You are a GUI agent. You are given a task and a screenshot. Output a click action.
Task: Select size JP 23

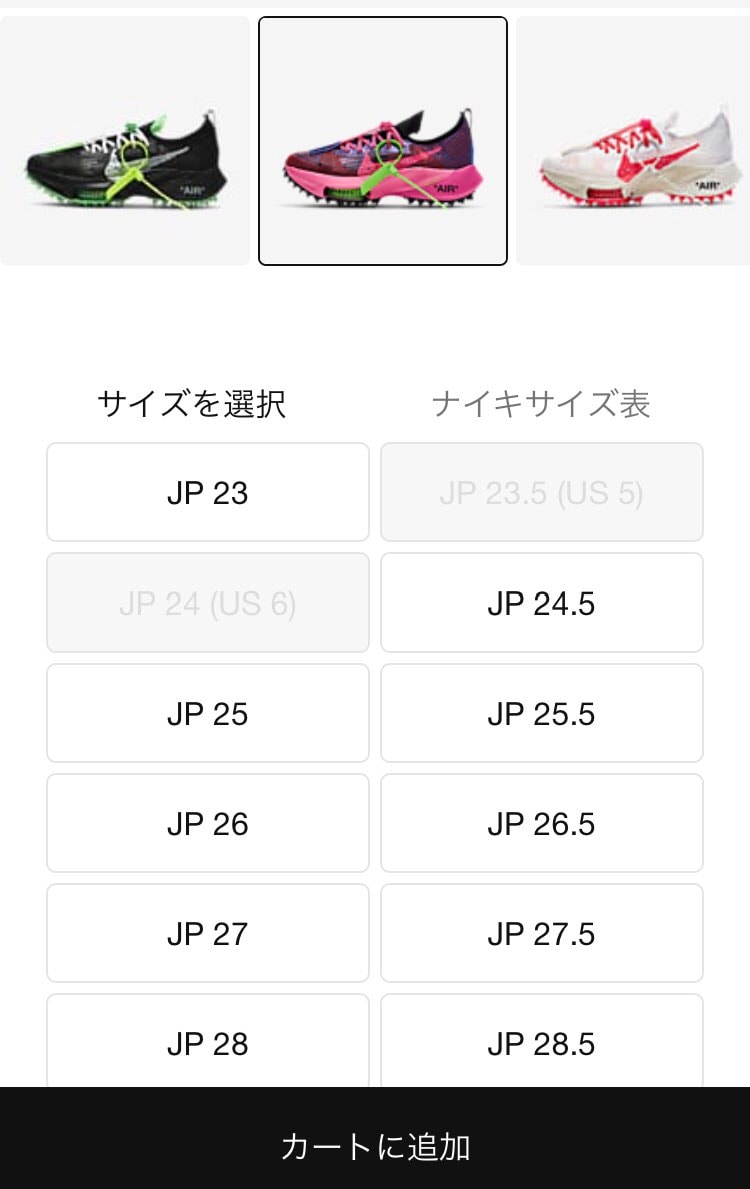(x=207, y=492)
